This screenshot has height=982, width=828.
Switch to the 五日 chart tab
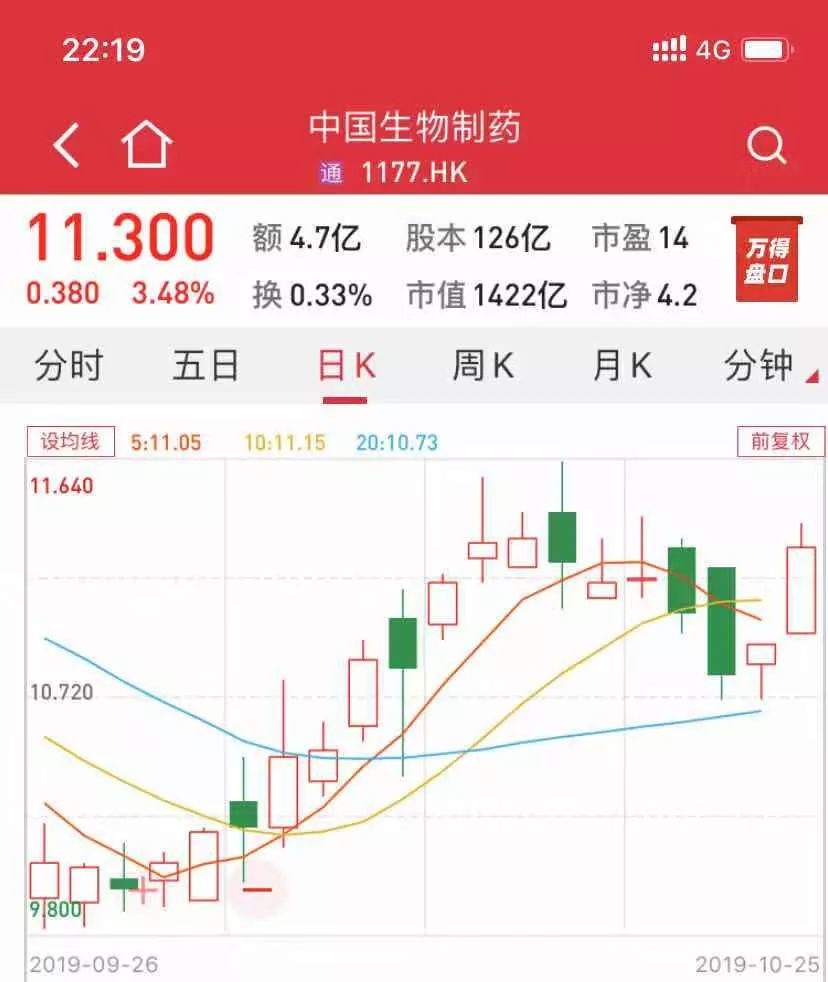tap(206, 366)
